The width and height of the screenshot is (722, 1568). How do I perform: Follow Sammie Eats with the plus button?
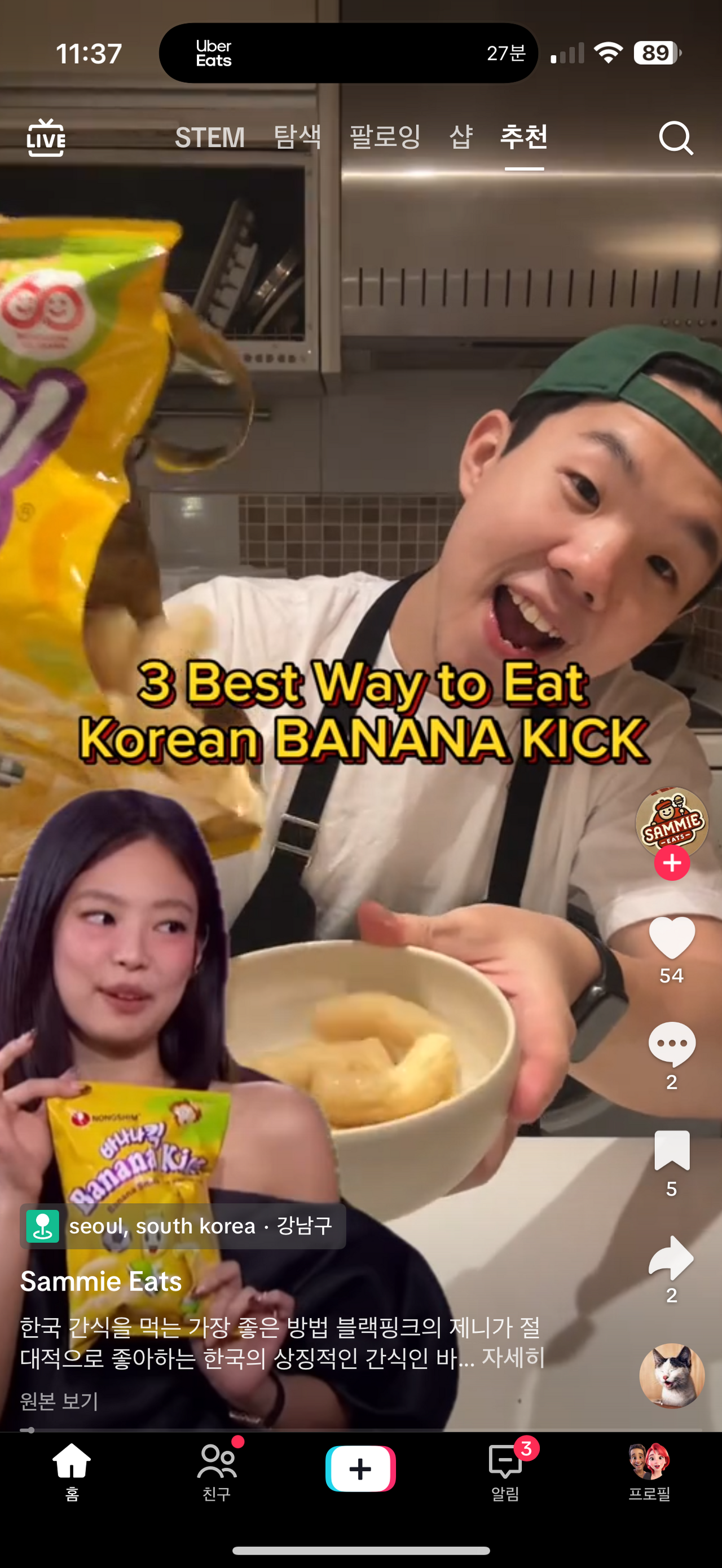(671, 863)
